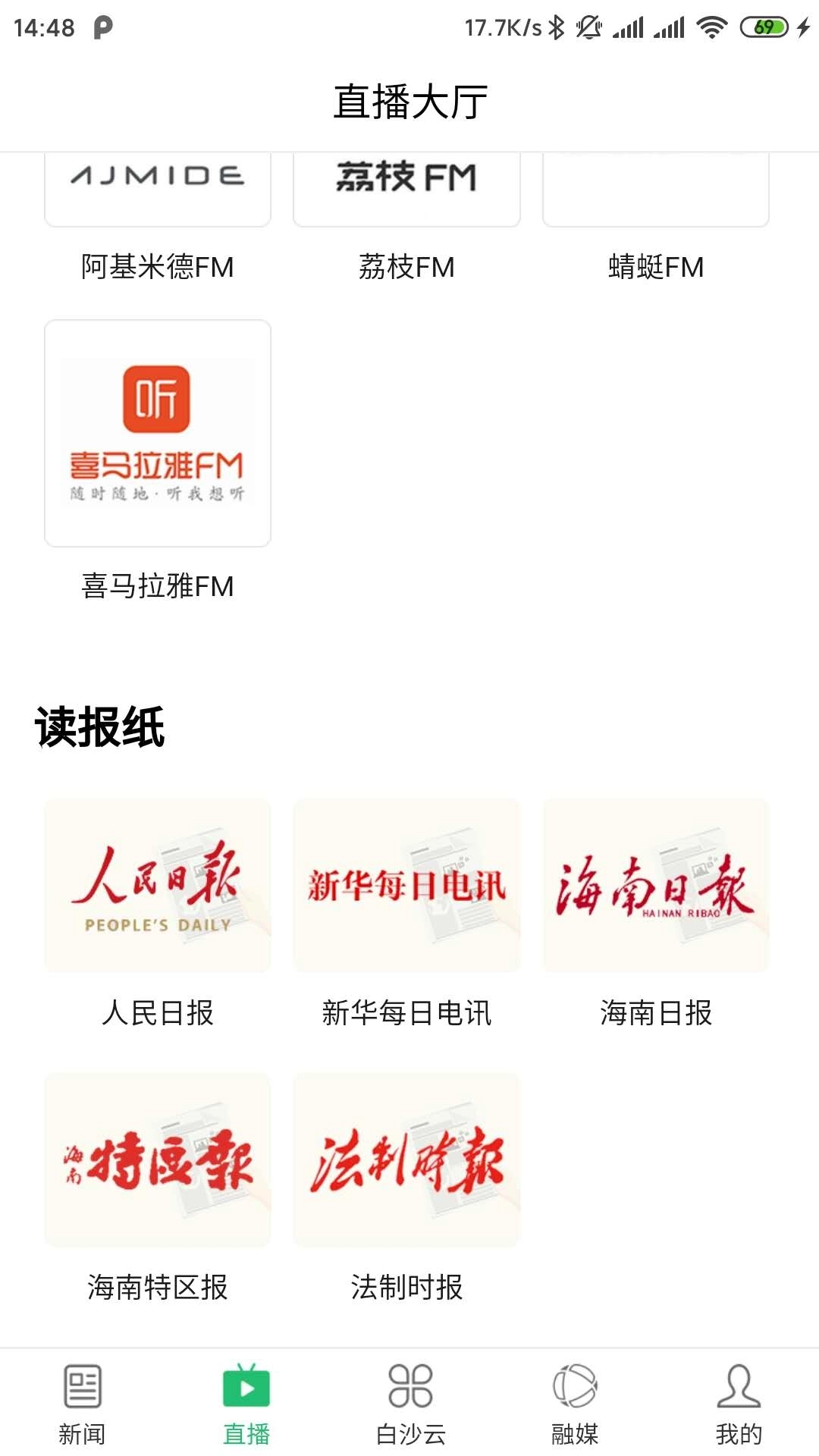View 海南特区报 newspaper
Viewport: 819px width, 1456px height.
click(157, 1160)
